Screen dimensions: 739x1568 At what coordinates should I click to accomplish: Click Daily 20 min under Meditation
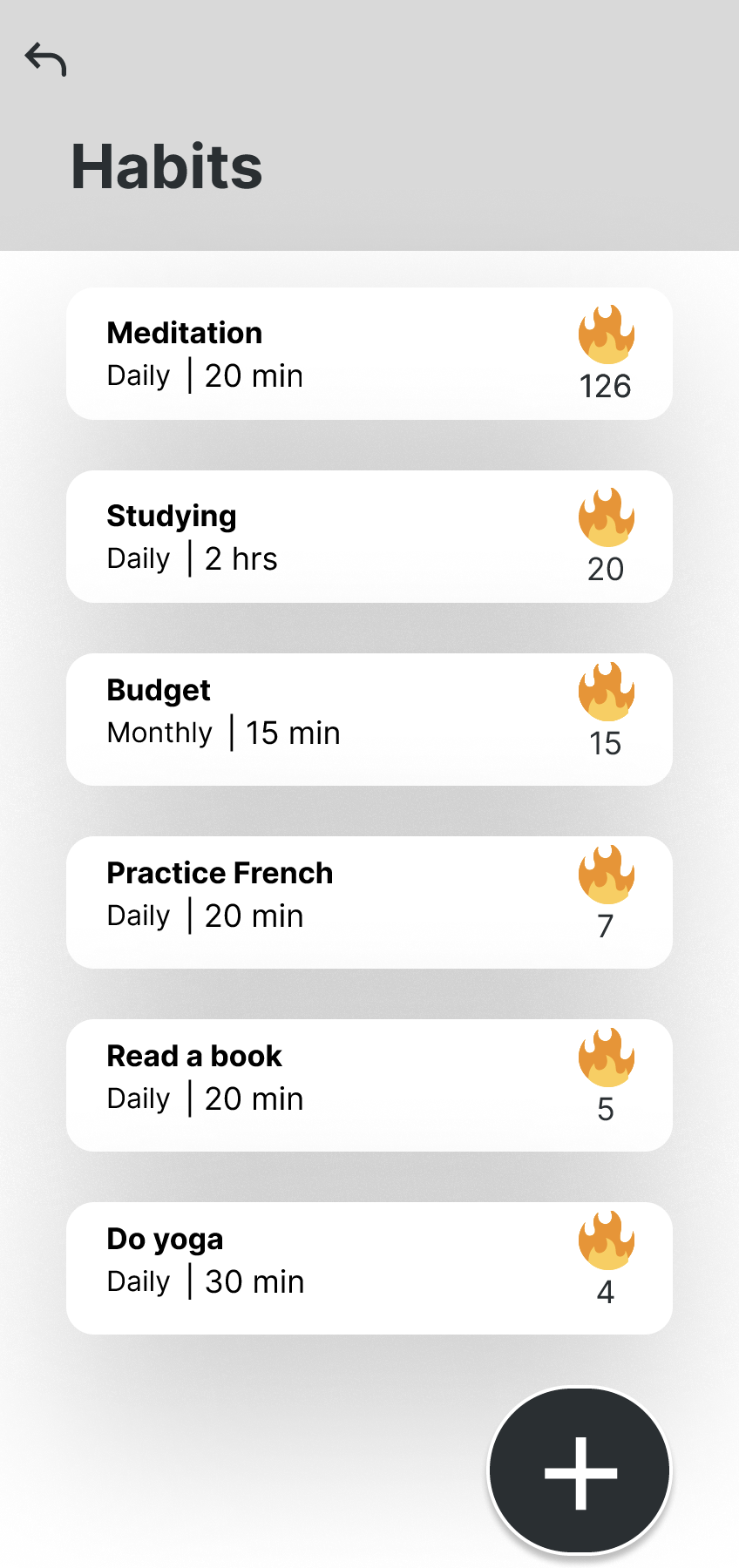[205, 375]
